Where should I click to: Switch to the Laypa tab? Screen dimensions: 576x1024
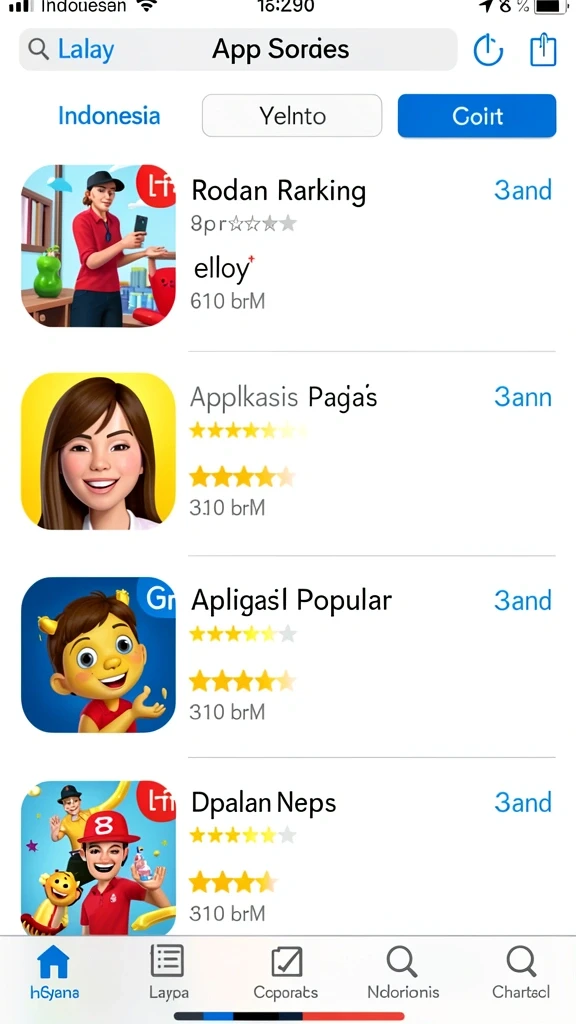pyautogui.click(x=168, y=972)
